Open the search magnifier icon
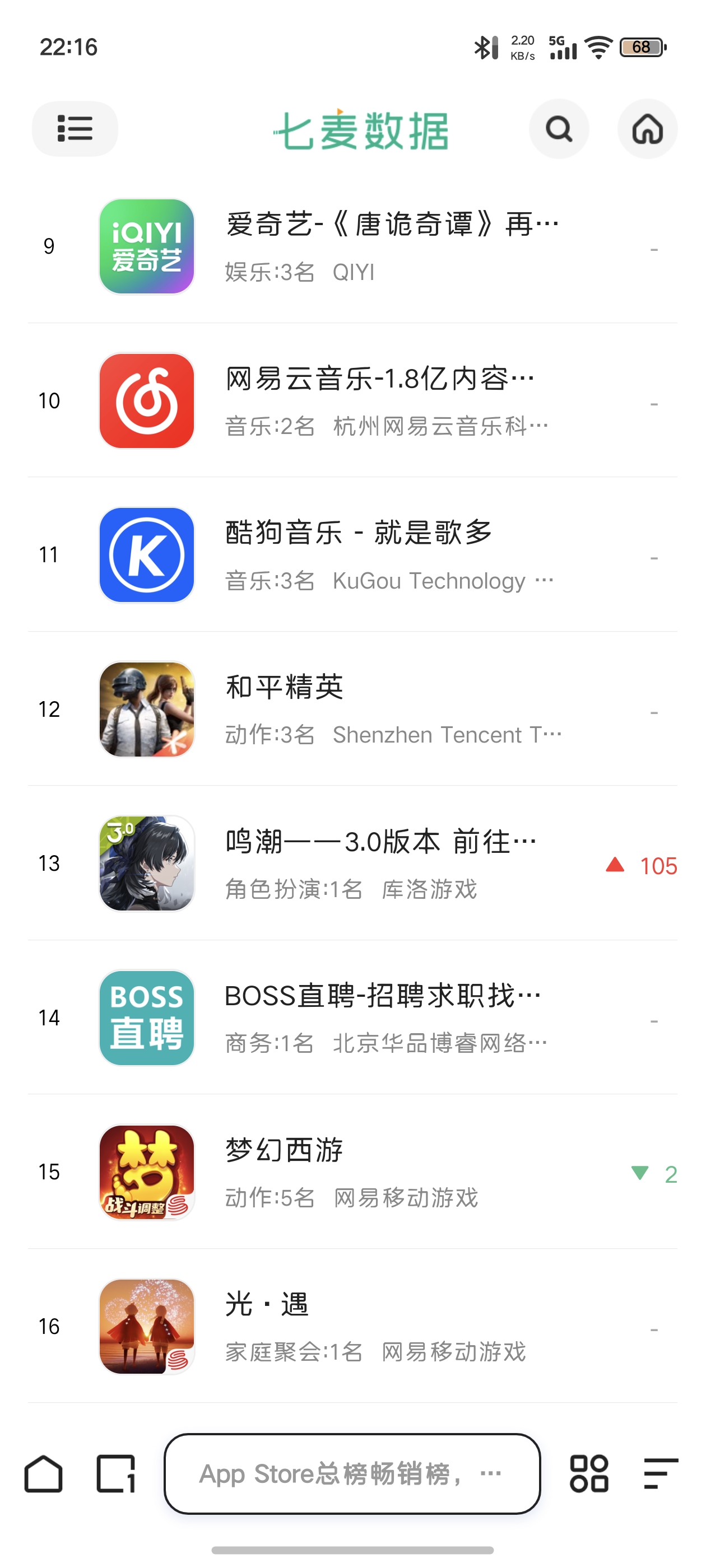This screenshot has width=706, height=1568. coord(558,128)
